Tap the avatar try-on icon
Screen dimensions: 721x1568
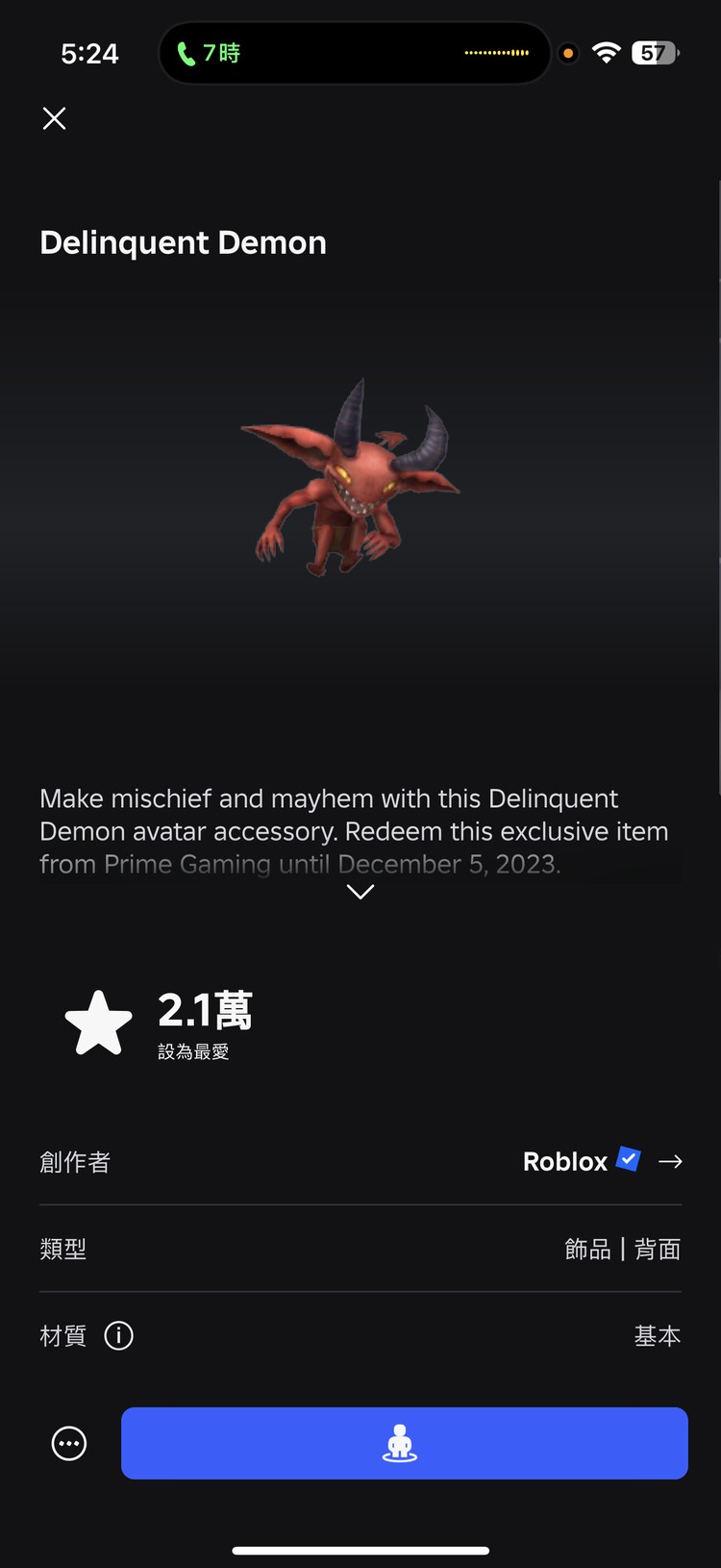tap(404, 1443)
